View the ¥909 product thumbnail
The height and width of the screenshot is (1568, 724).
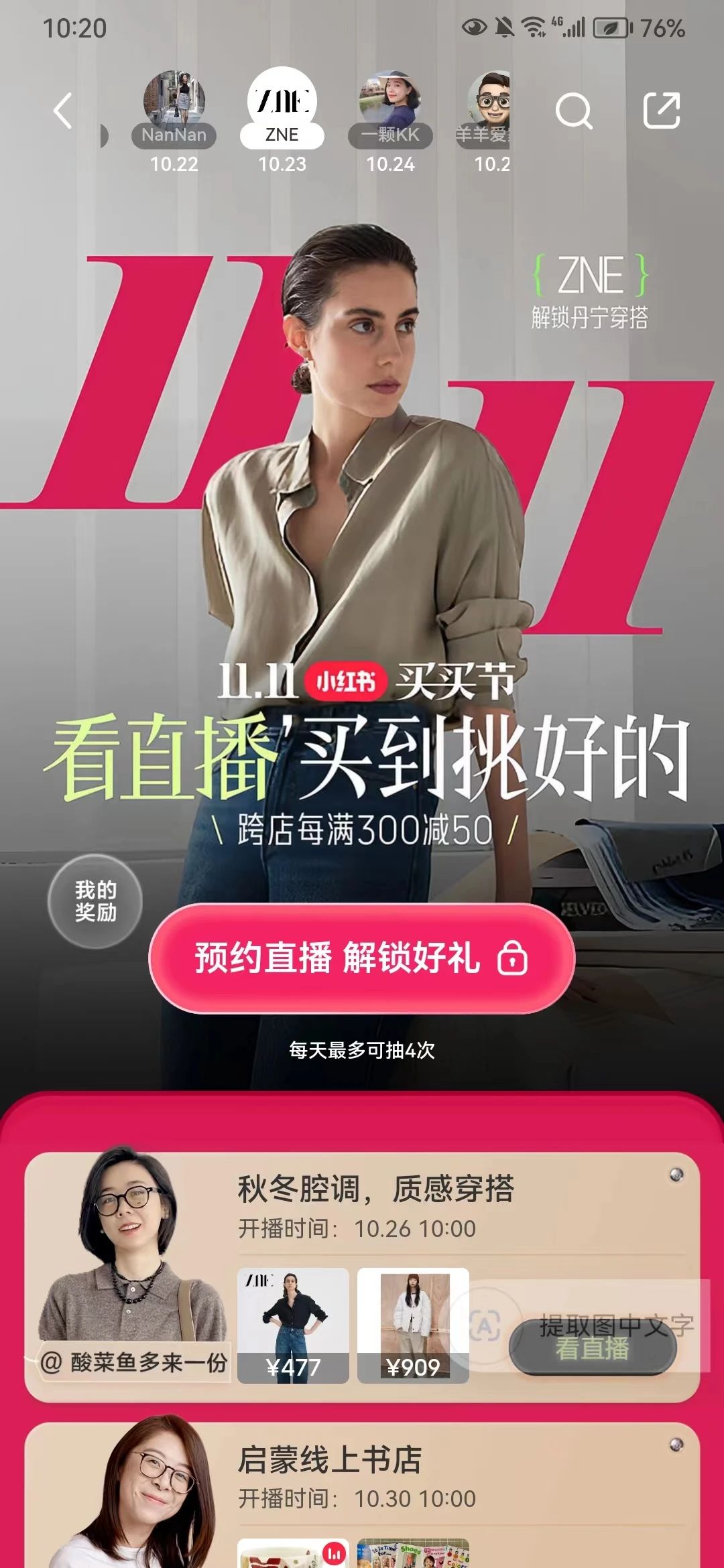[413, 1325]
